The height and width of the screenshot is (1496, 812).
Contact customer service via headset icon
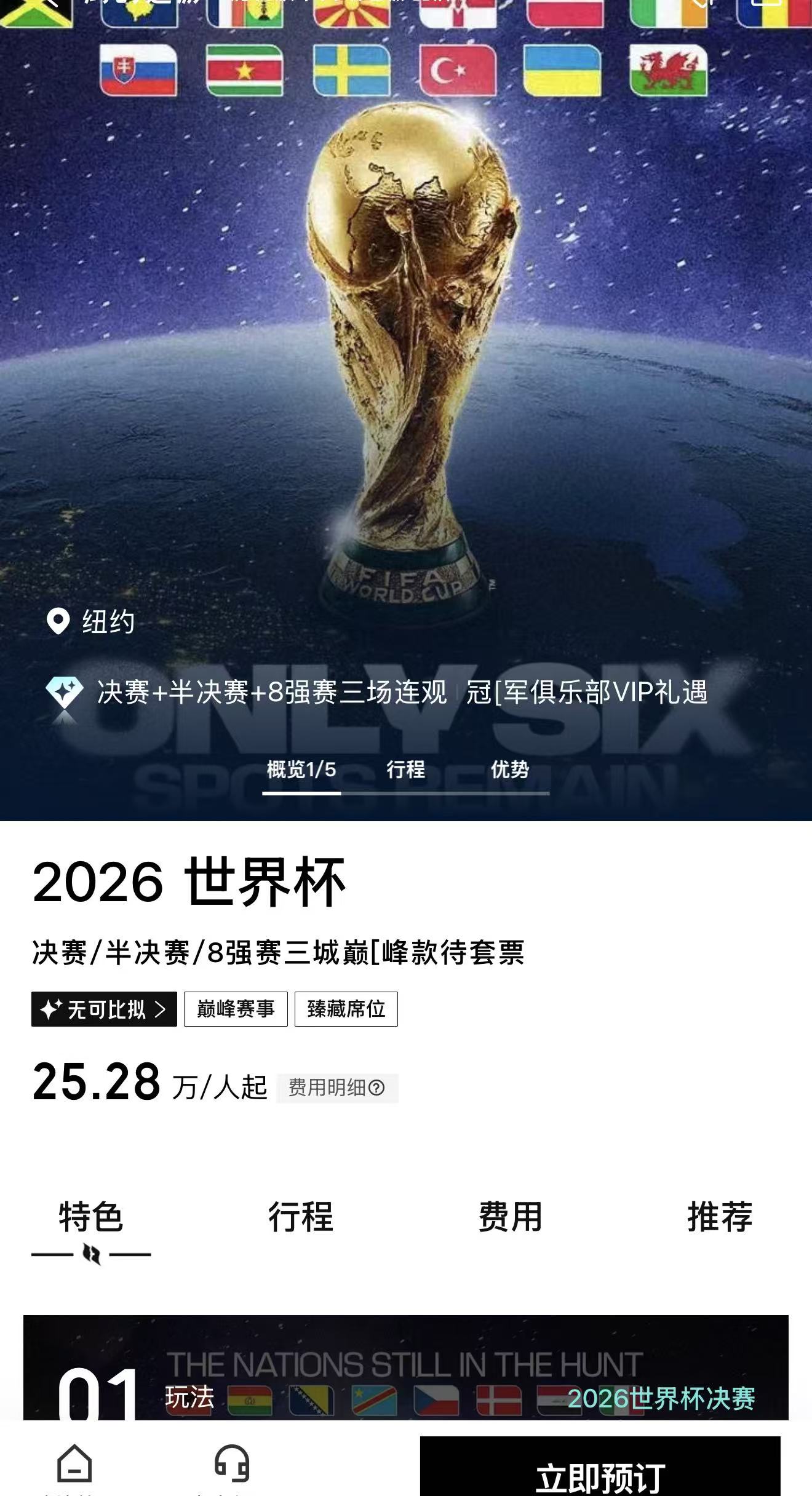[x=231, y=1464]
